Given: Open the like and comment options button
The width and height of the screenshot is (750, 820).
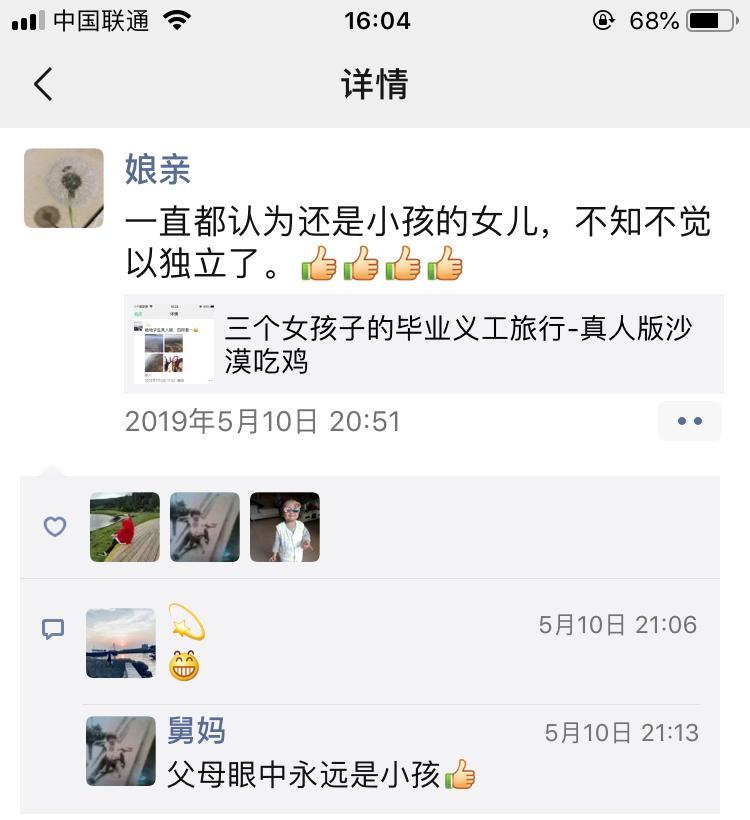Looking at the screenshot, I should point(689,421).
